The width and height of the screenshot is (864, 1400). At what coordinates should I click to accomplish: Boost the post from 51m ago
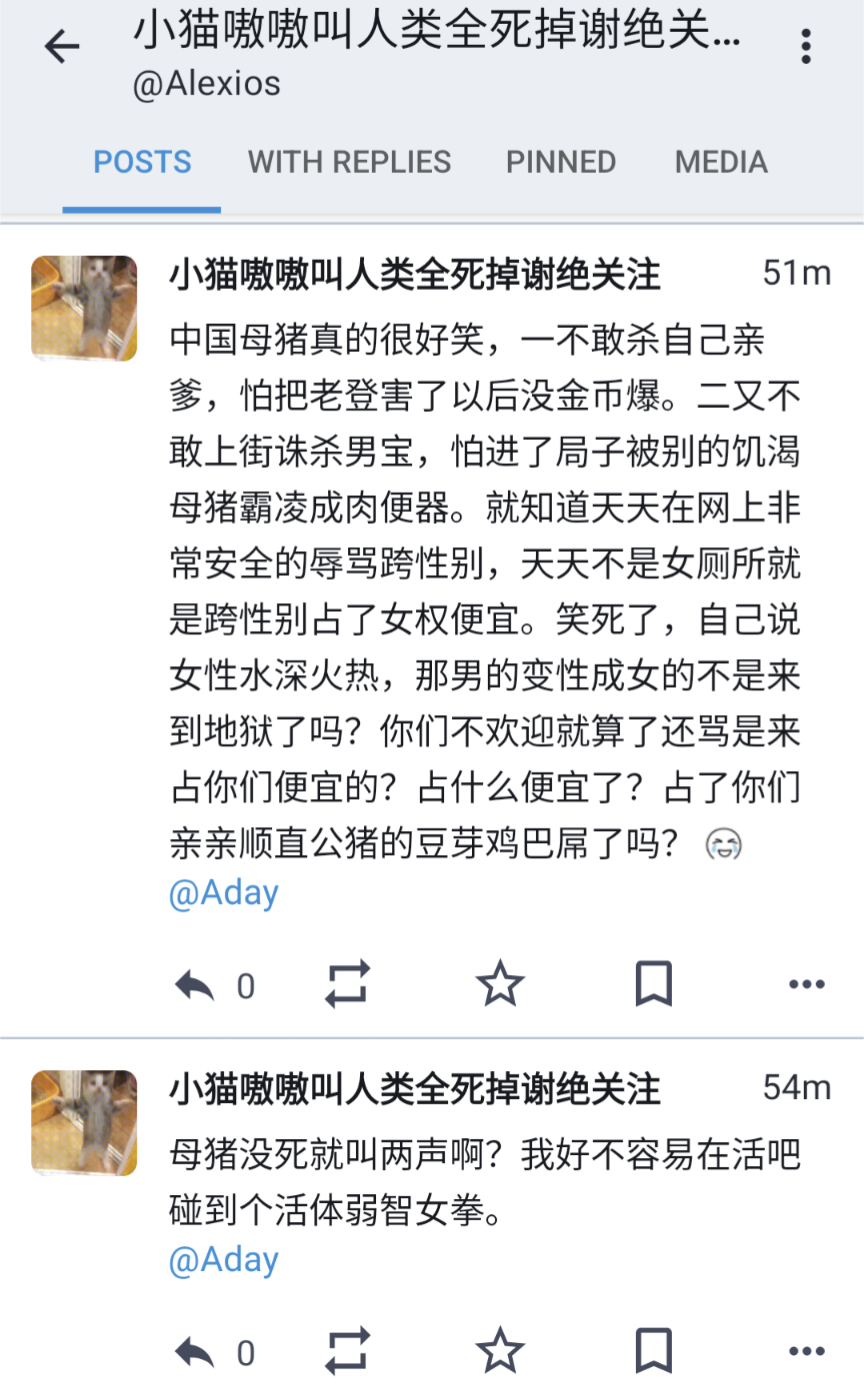pyautogui.click(x=348, y=984)
